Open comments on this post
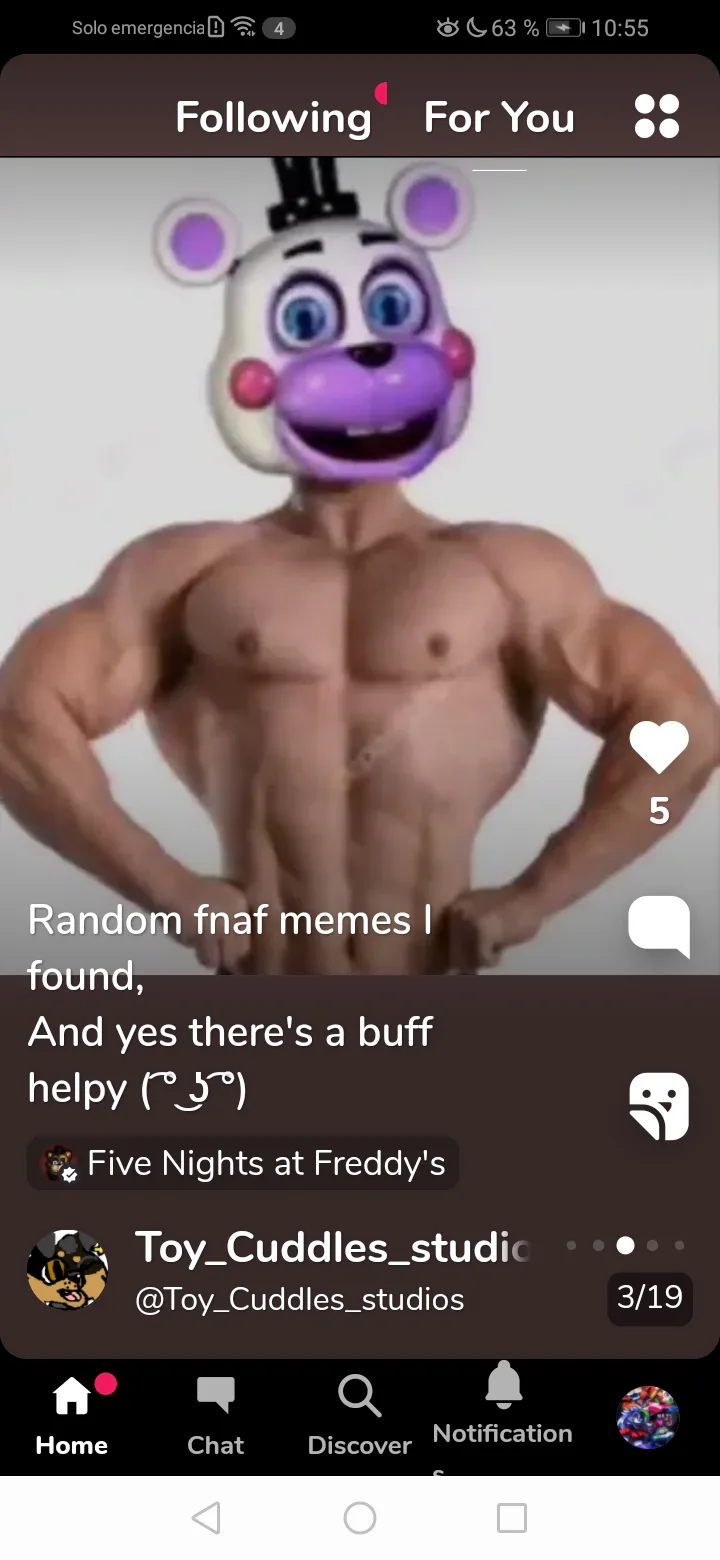This screenshot has height=1560, width=720. pos(659,926)
